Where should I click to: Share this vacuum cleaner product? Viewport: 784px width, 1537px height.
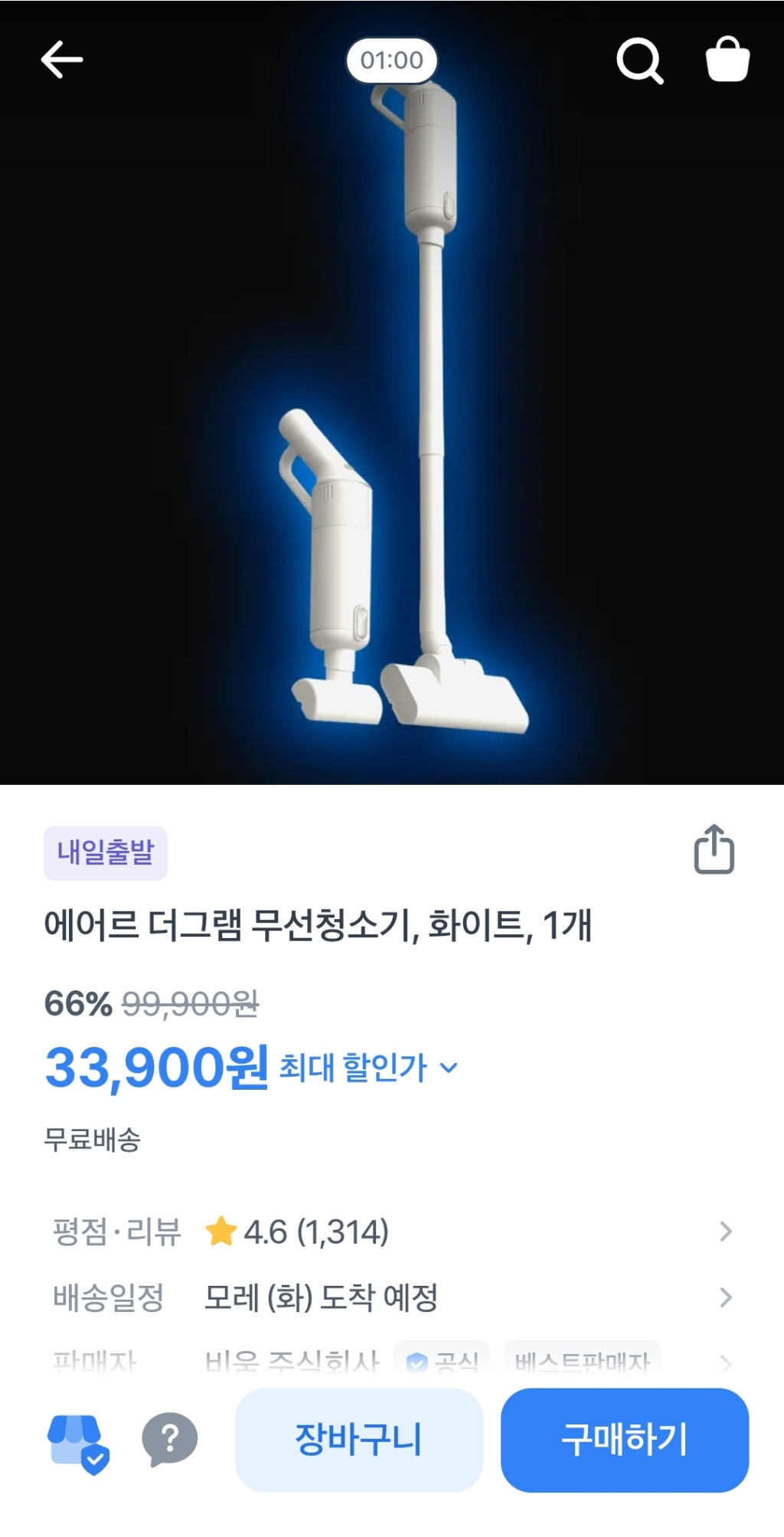pyautogui.click(x=714, y=849)
